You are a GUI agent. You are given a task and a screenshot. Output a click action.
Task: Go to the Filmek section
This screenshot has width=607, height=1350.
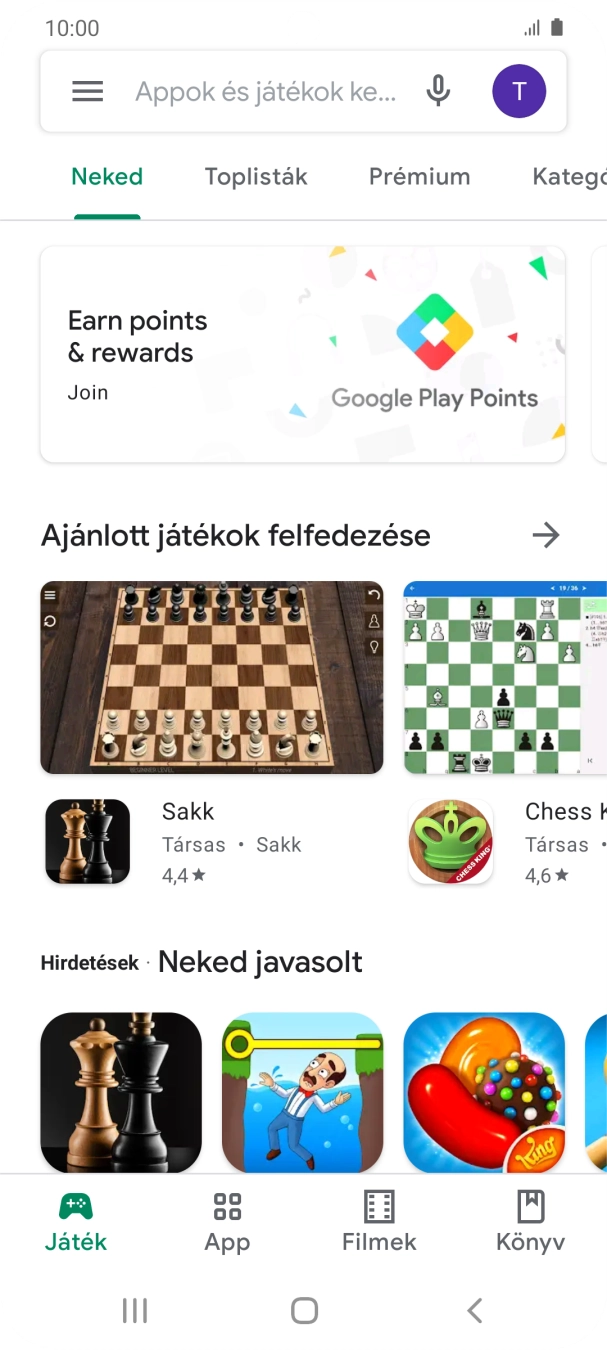point(379,1222)
